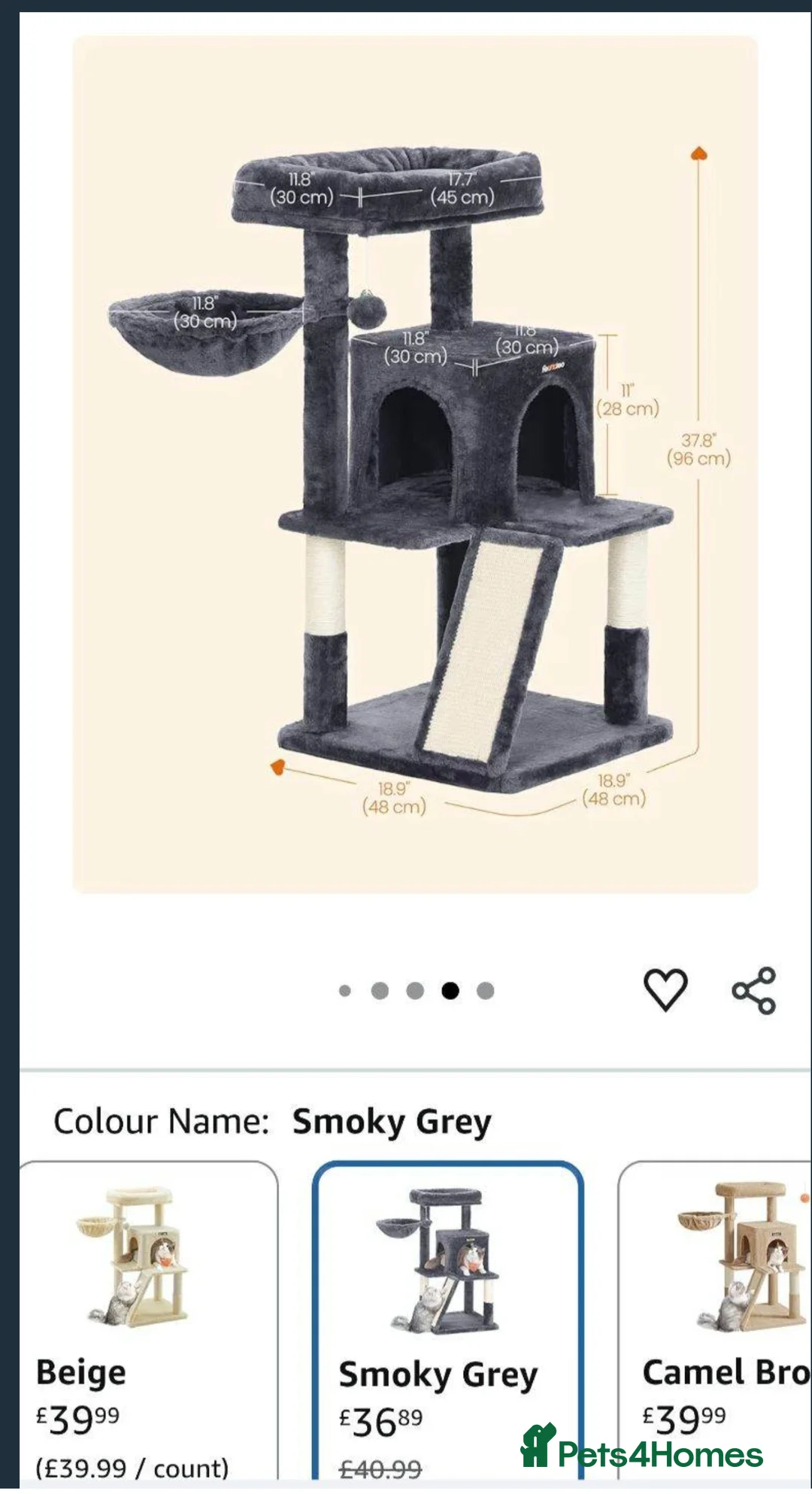Share this cat tree product
Screen dimensions: 812x1494
click(753, 990)
